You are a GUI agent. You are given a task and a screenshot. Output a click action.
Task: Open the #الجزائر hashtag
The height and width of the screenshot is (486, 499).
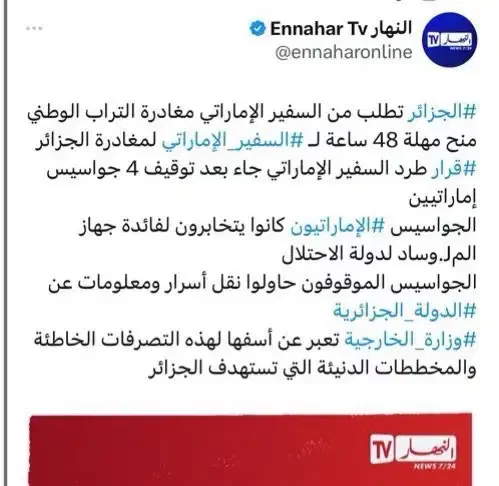442,112
